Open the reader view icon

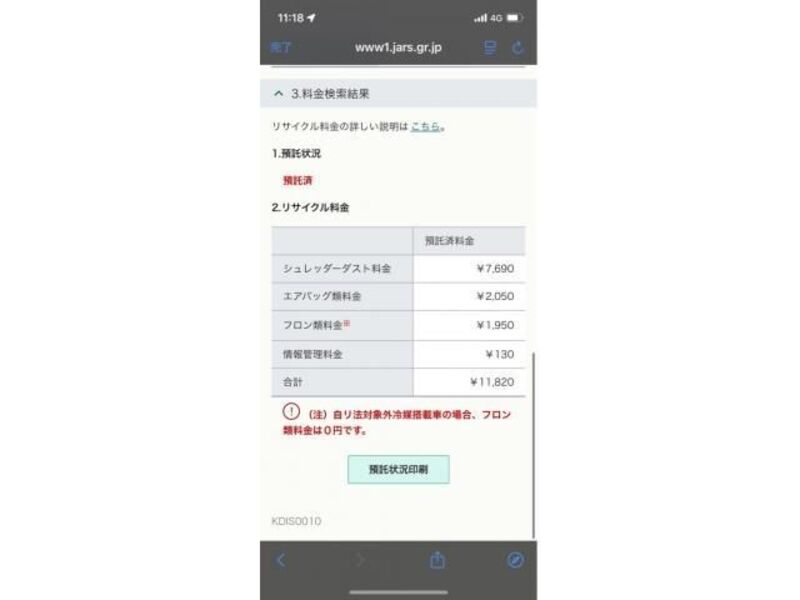click(490, 47)
